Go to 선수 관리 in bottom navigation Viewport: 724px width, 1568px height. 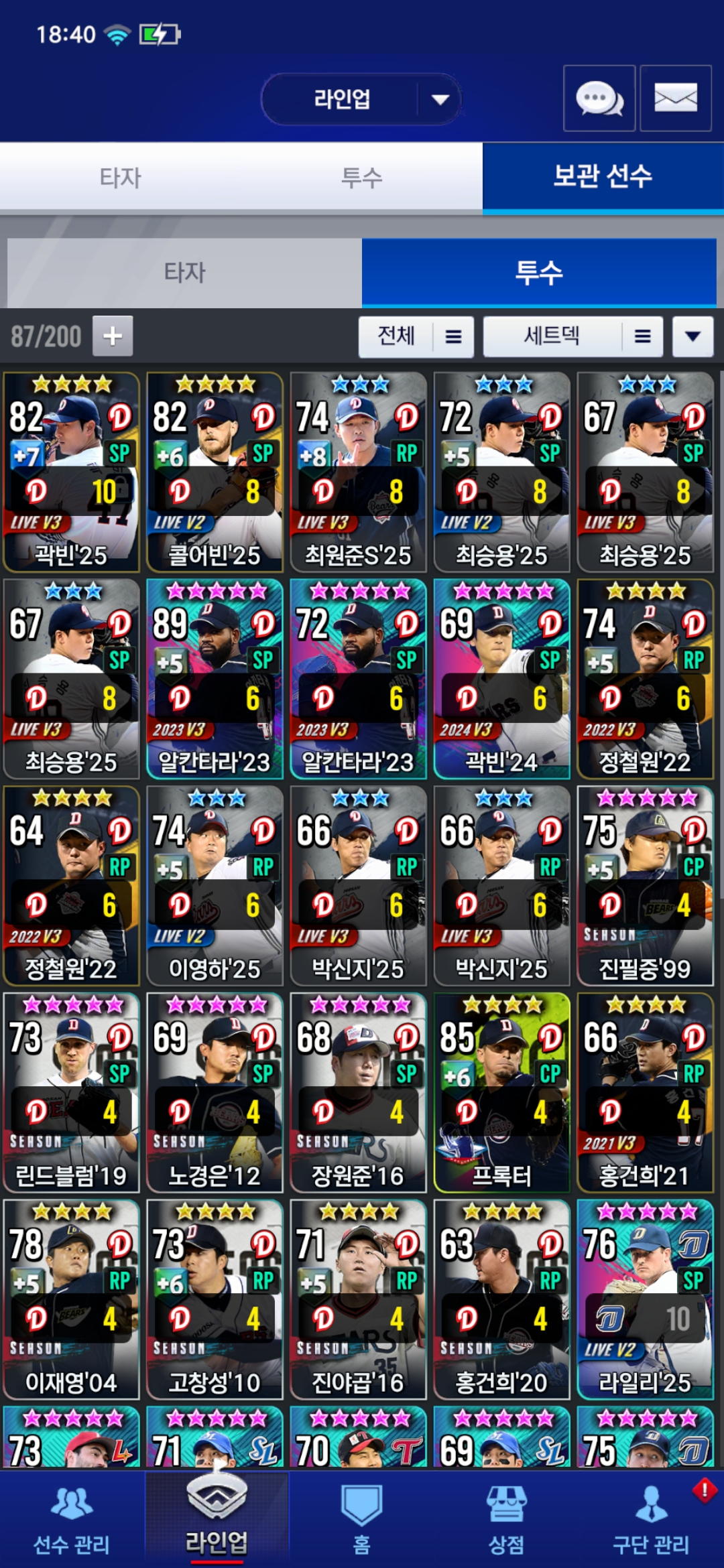72,1520
